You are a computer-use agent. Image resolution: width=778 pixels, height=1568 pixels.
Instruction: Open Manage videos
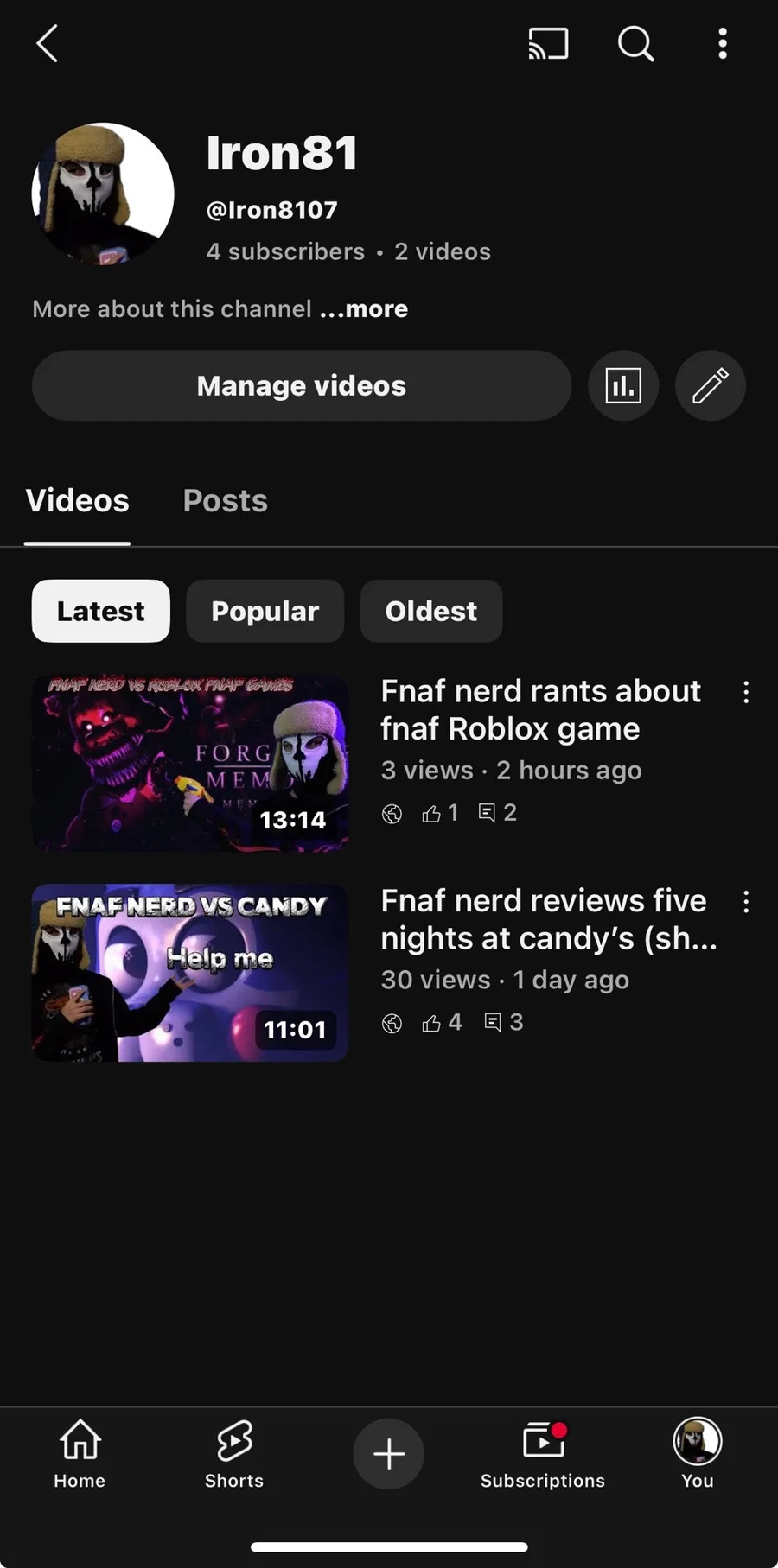pos(301,385)
